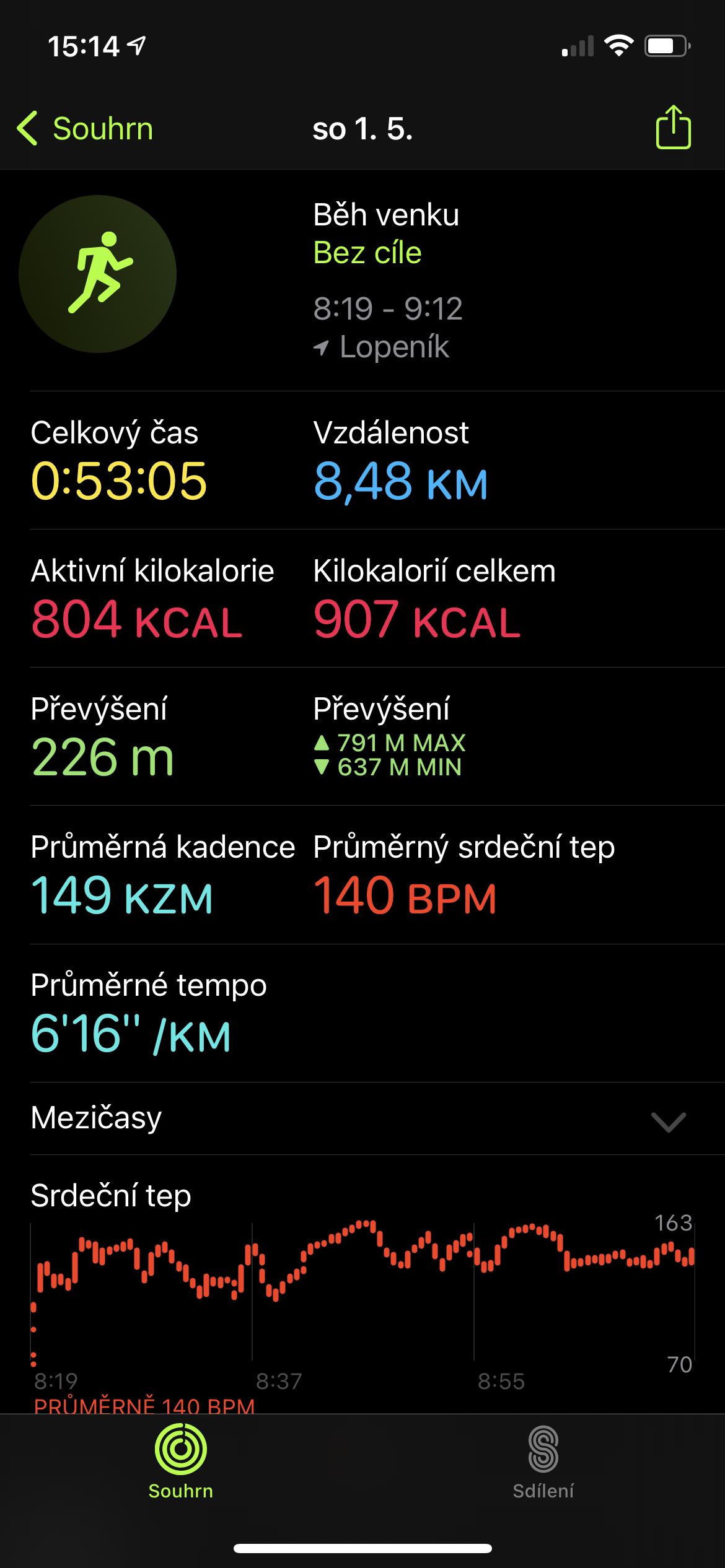Open the Souhrn tab
The image size is (725, 1568).
pyautogui.click(x=181, y=1463)
